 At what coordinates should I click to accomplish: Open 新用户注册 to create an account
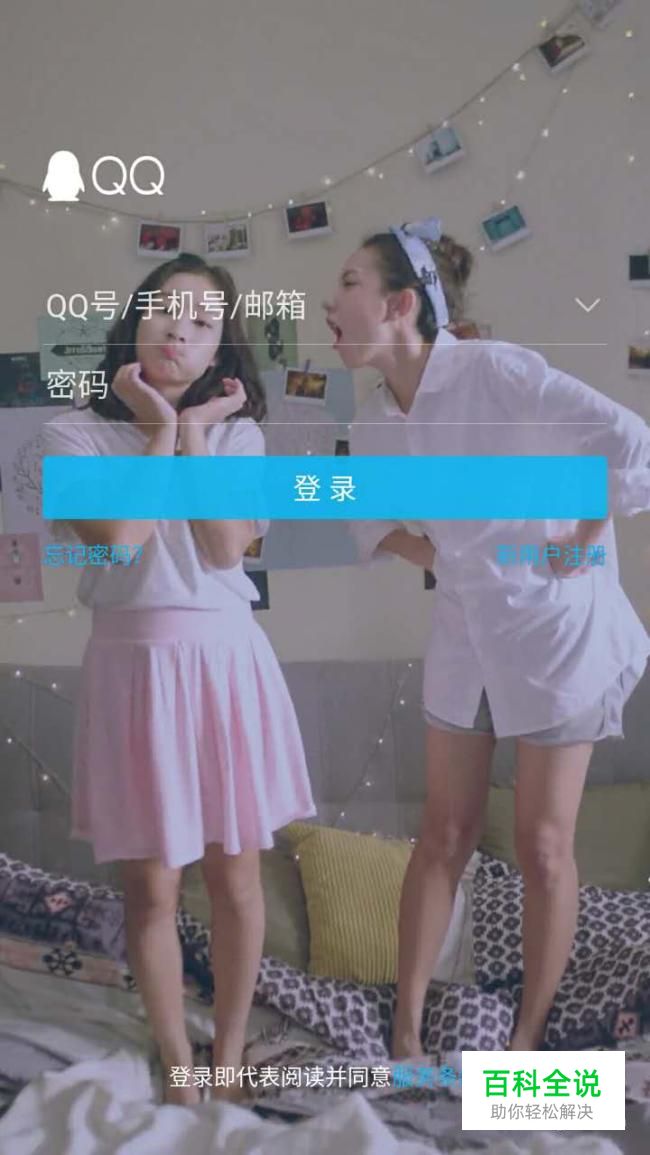coord(551,556)
